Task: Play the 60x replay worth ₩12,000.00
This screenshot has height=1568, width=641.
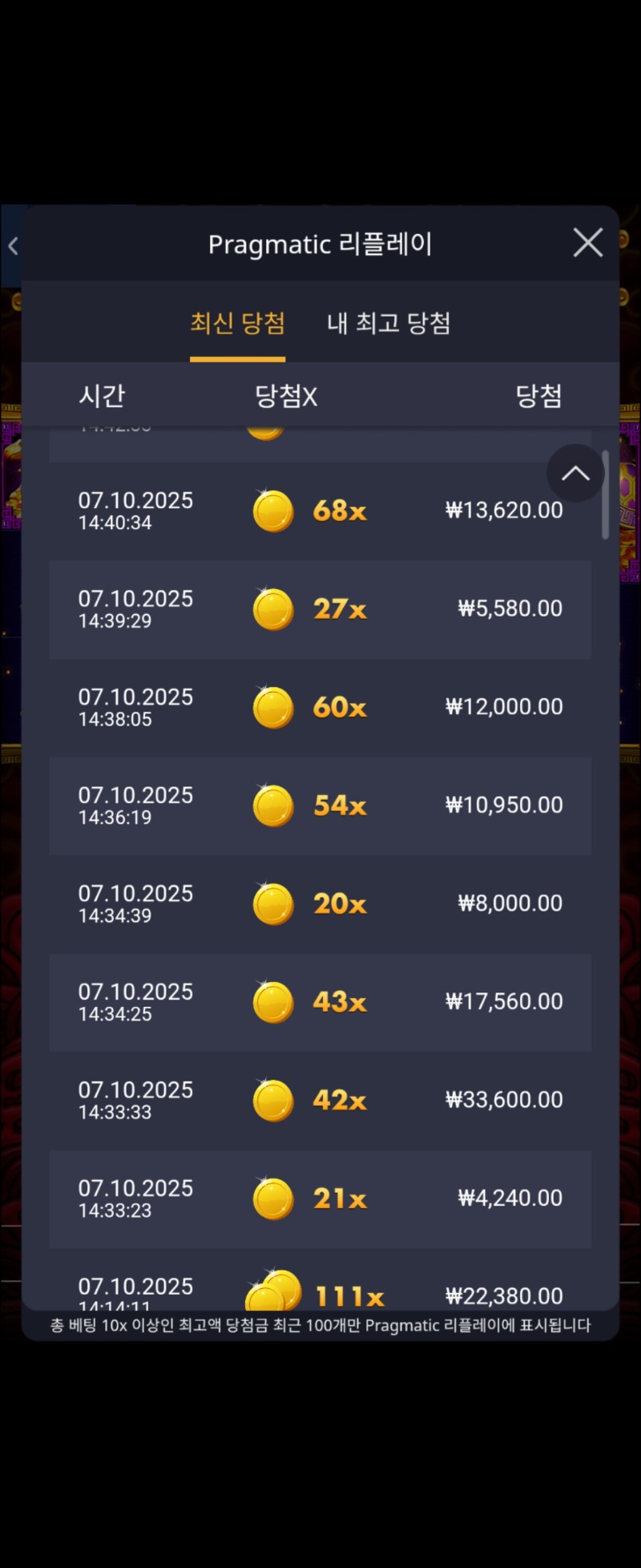Action: 320,708
